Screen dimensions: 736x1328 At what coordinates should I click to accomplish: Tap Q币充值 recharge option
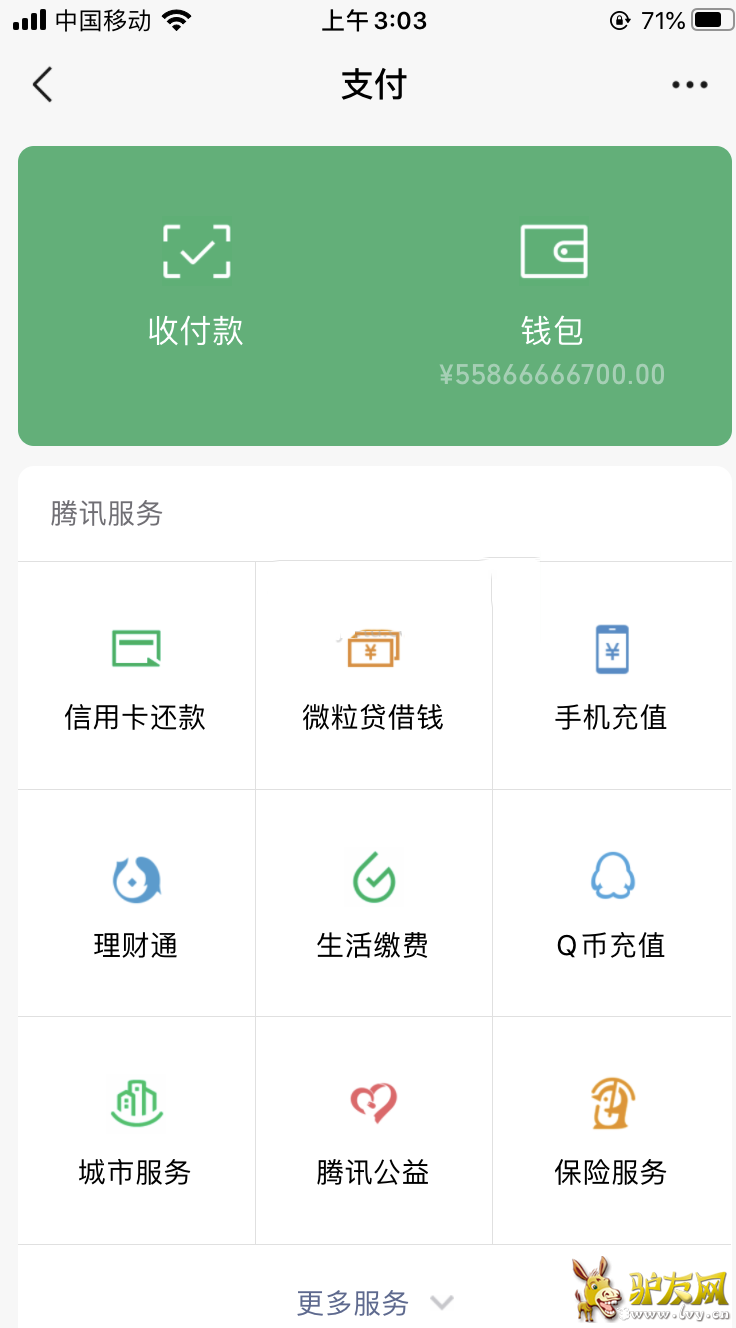(x=611, y=904)
